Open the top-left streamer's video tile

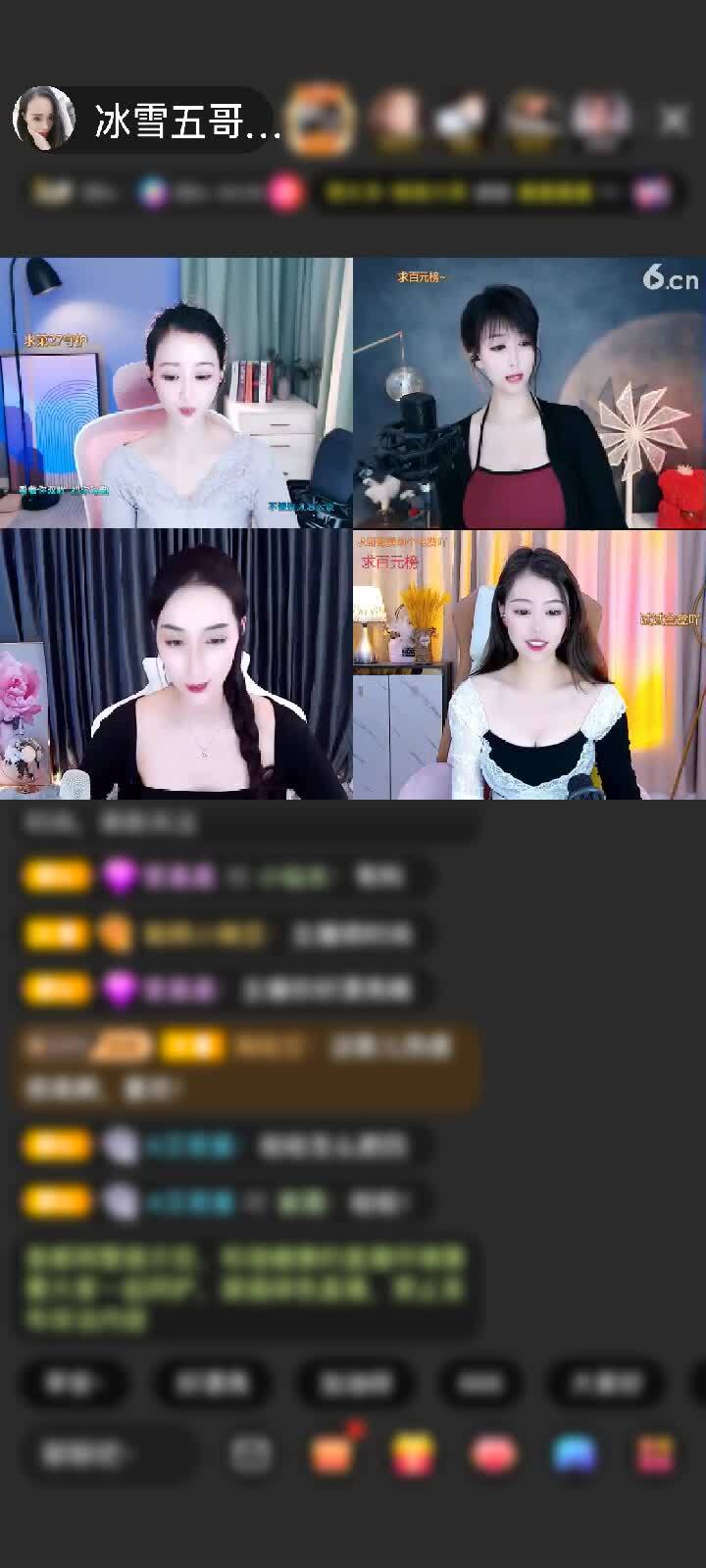coord(176,392)
